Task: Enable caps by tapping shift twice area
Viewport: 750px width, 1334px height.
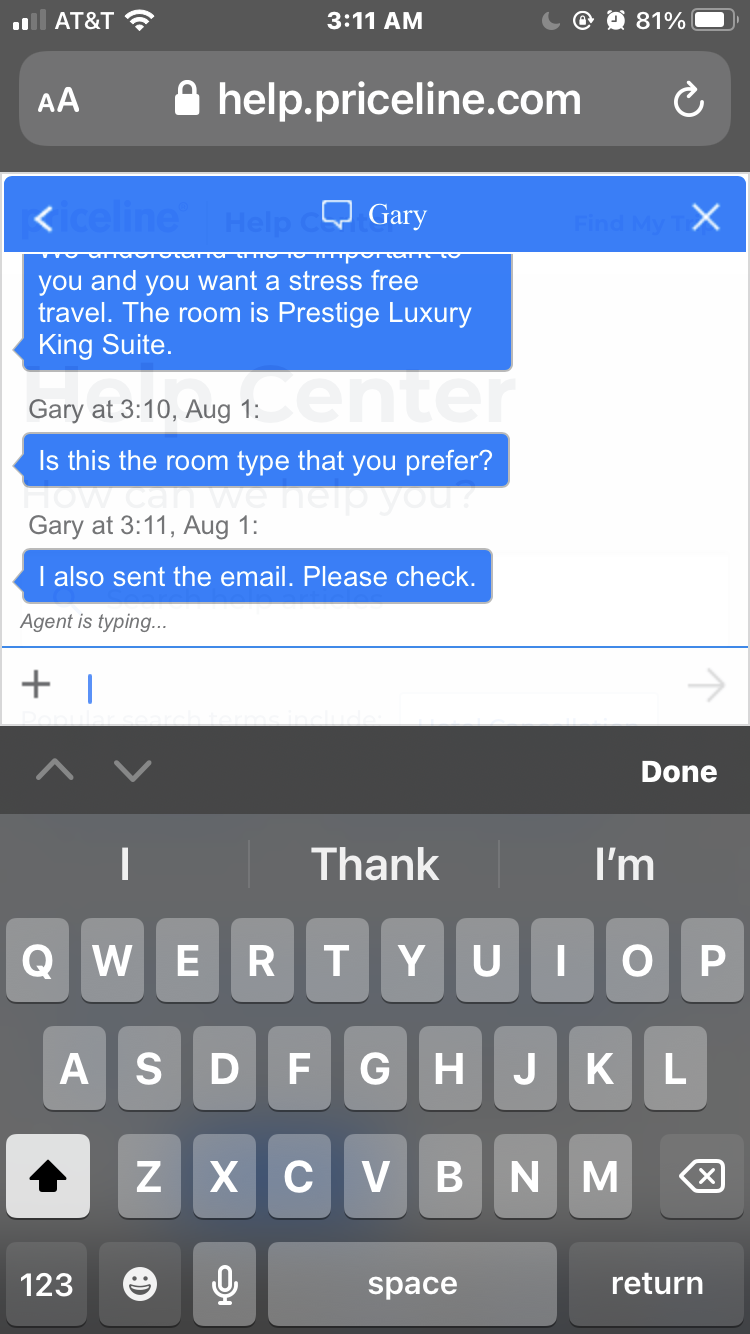Action: [47, 1176]
